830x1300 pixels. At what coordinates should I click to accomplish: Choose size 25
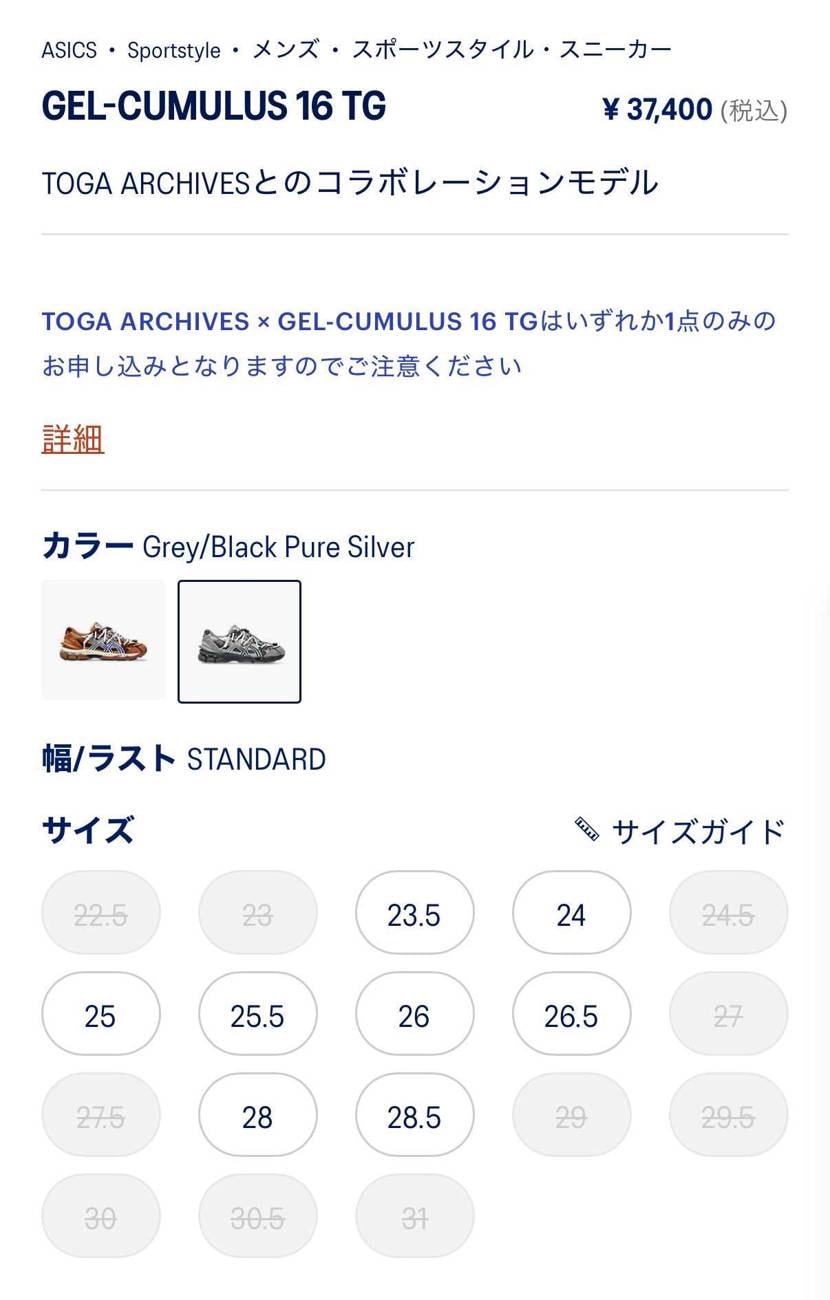click(x=100, y=1016)
